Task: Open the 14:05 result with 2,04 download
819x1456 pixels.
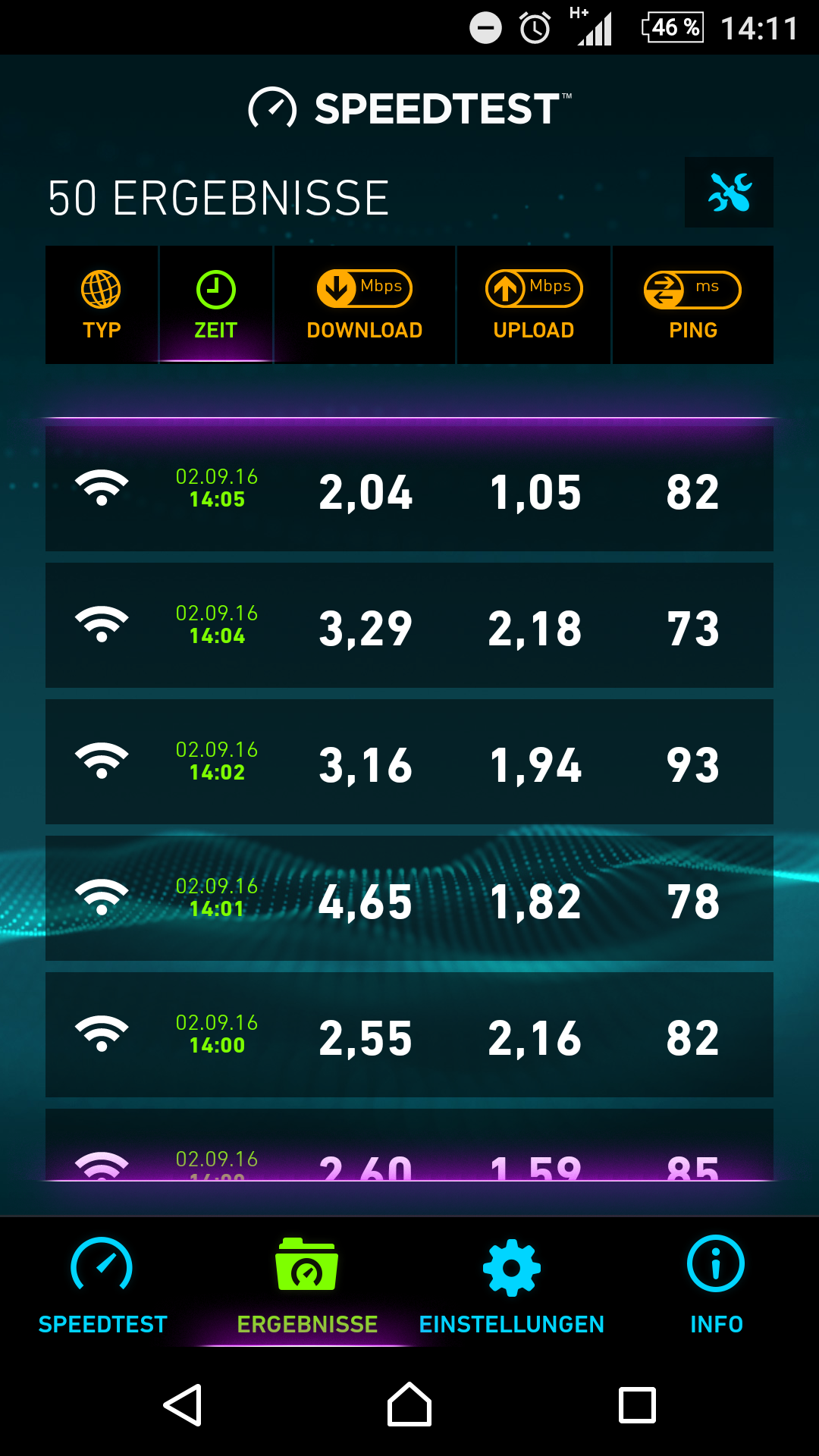Action: (x=409, y=489)
